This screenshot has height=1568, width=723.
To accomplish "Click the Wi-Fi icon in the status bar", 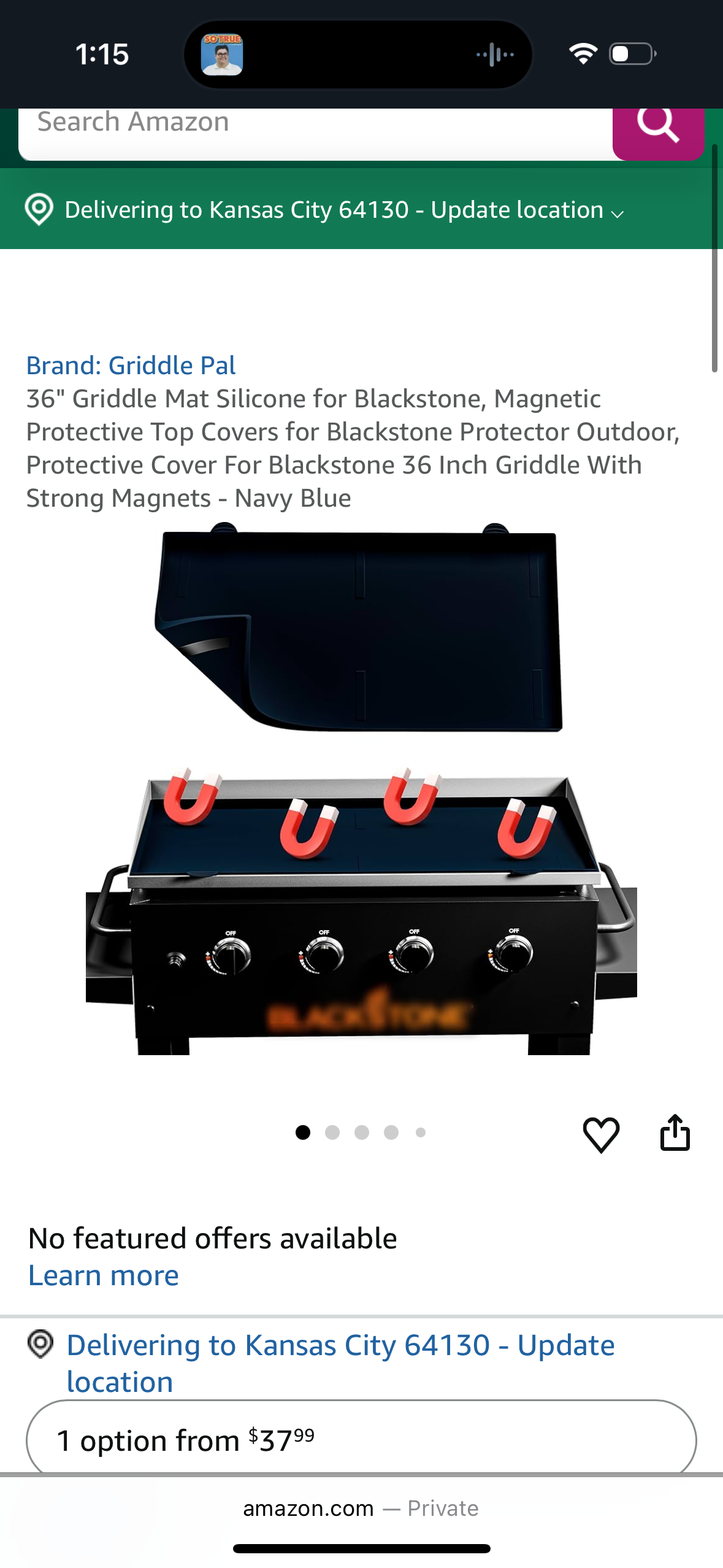I will [584, 54].
